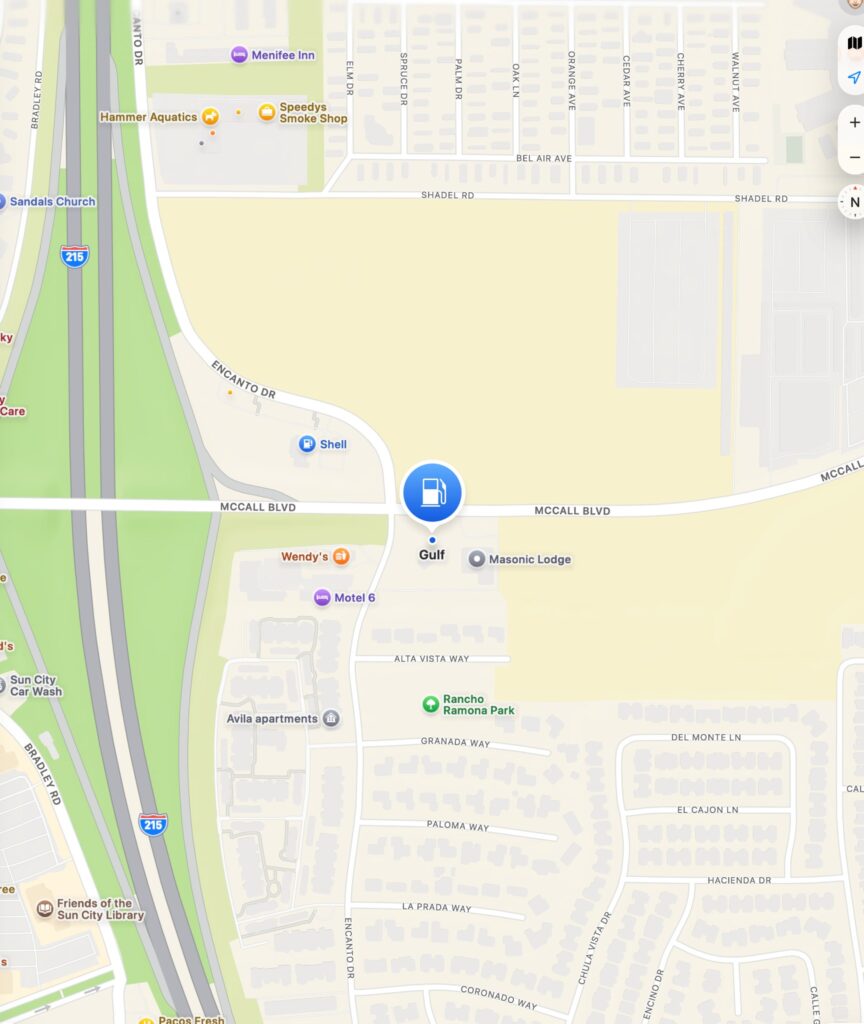
Task: Open the Wendy's restaurant marker
Action: coord(341,556)
